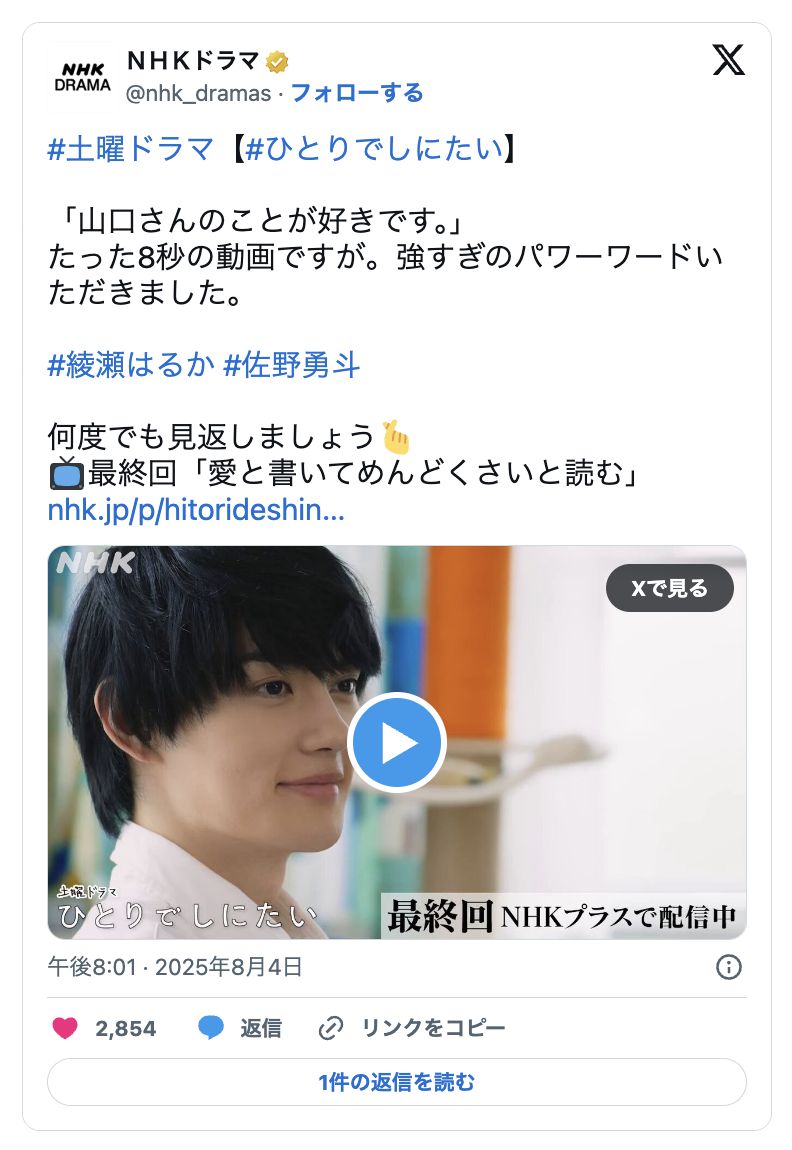Tap フォローする to follow NHKドラマ
This screenshot has width=792, height=1150.
356,93
